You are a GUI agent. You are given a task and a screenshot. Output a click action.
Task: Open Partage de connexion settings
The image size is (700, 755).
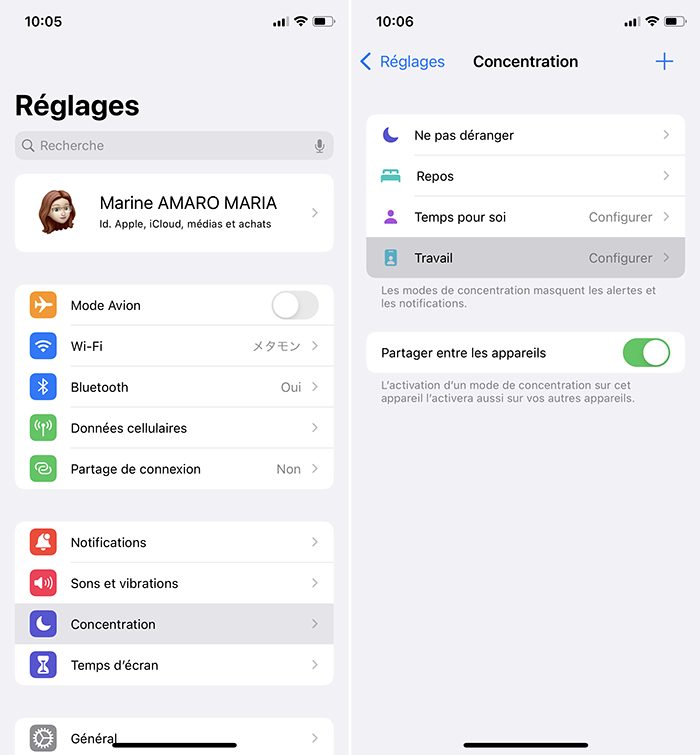[174, 469]
